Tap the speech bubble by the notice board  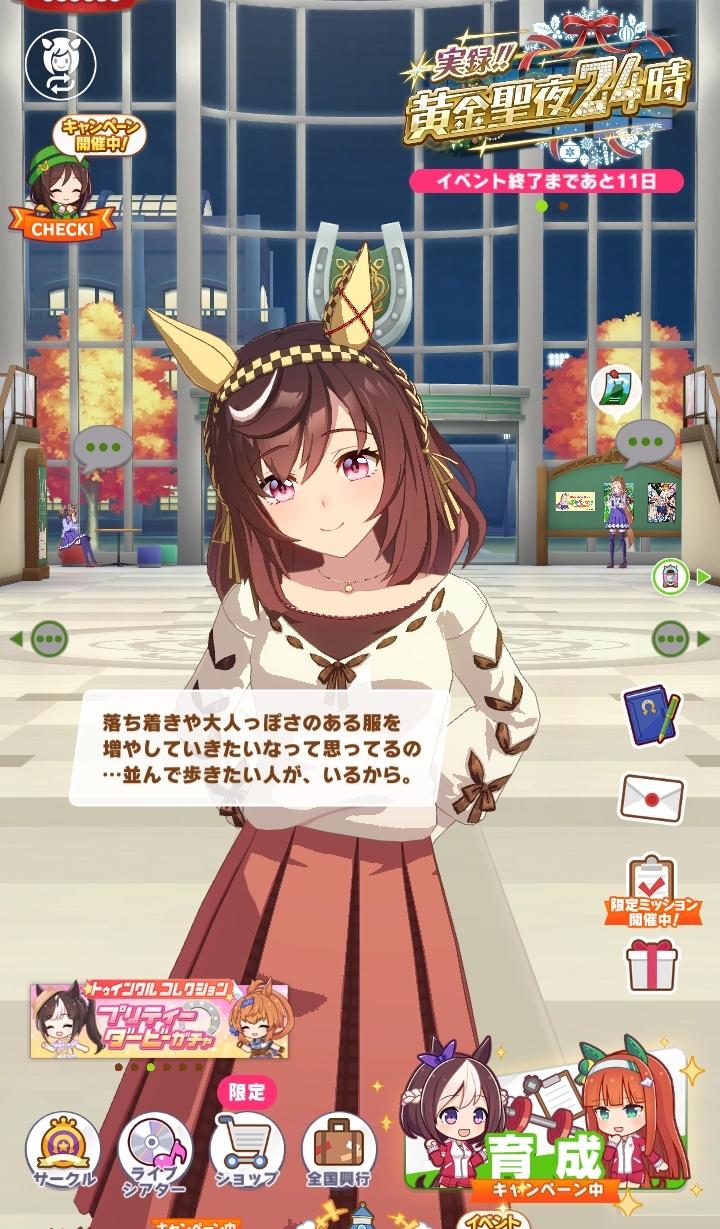(x=645, y=440)
